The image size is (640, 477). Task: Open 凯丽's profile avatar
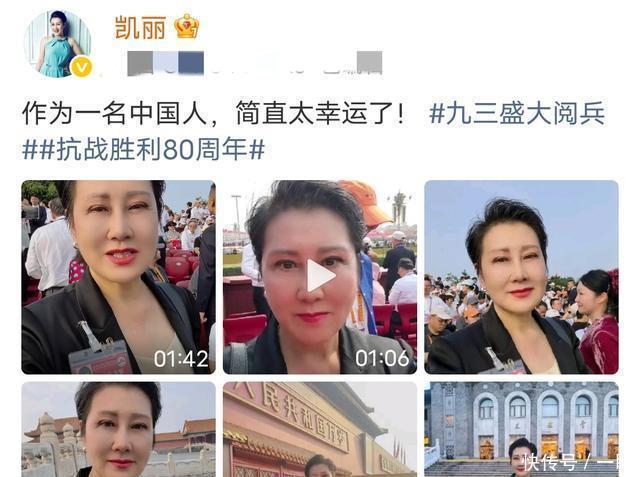coord(58,44)
